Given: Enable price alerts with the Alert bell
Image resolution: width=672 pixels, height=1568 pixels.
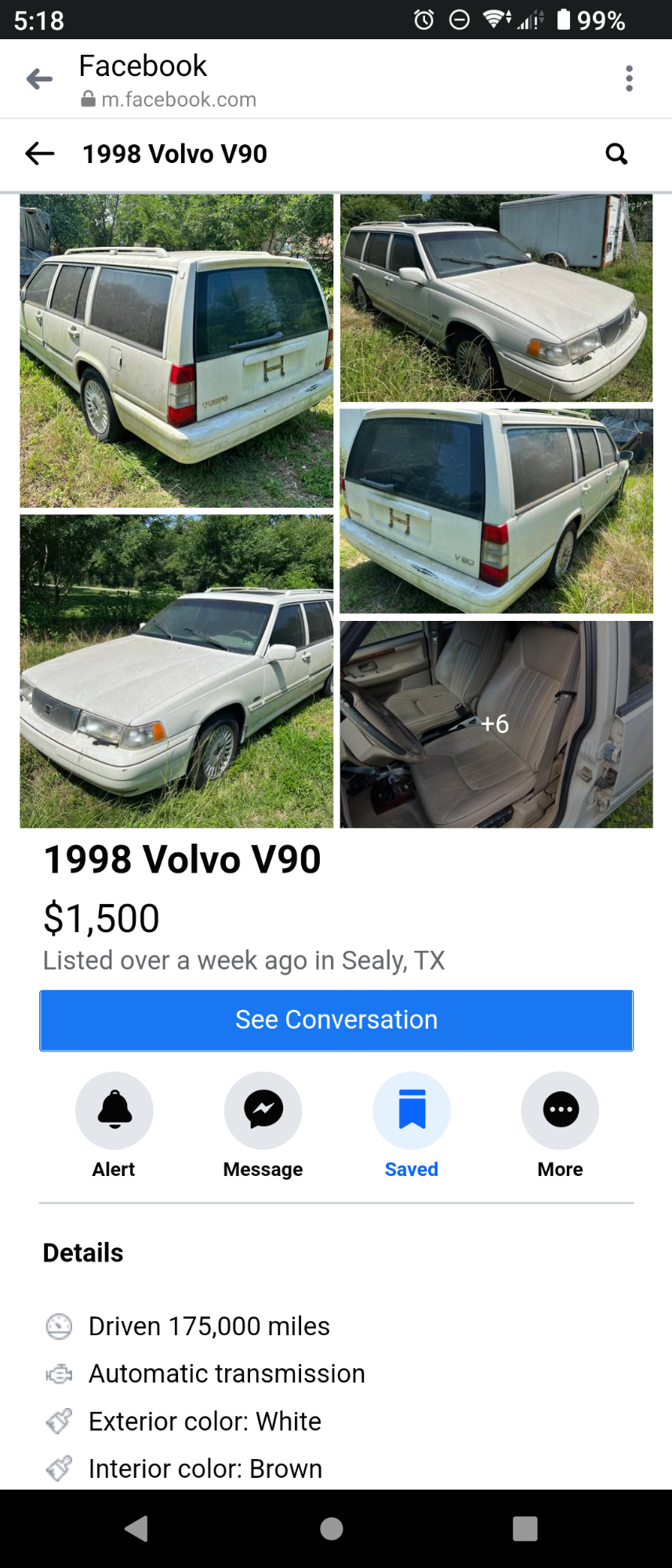Looking at the screenshot, I should (114, 1110).
